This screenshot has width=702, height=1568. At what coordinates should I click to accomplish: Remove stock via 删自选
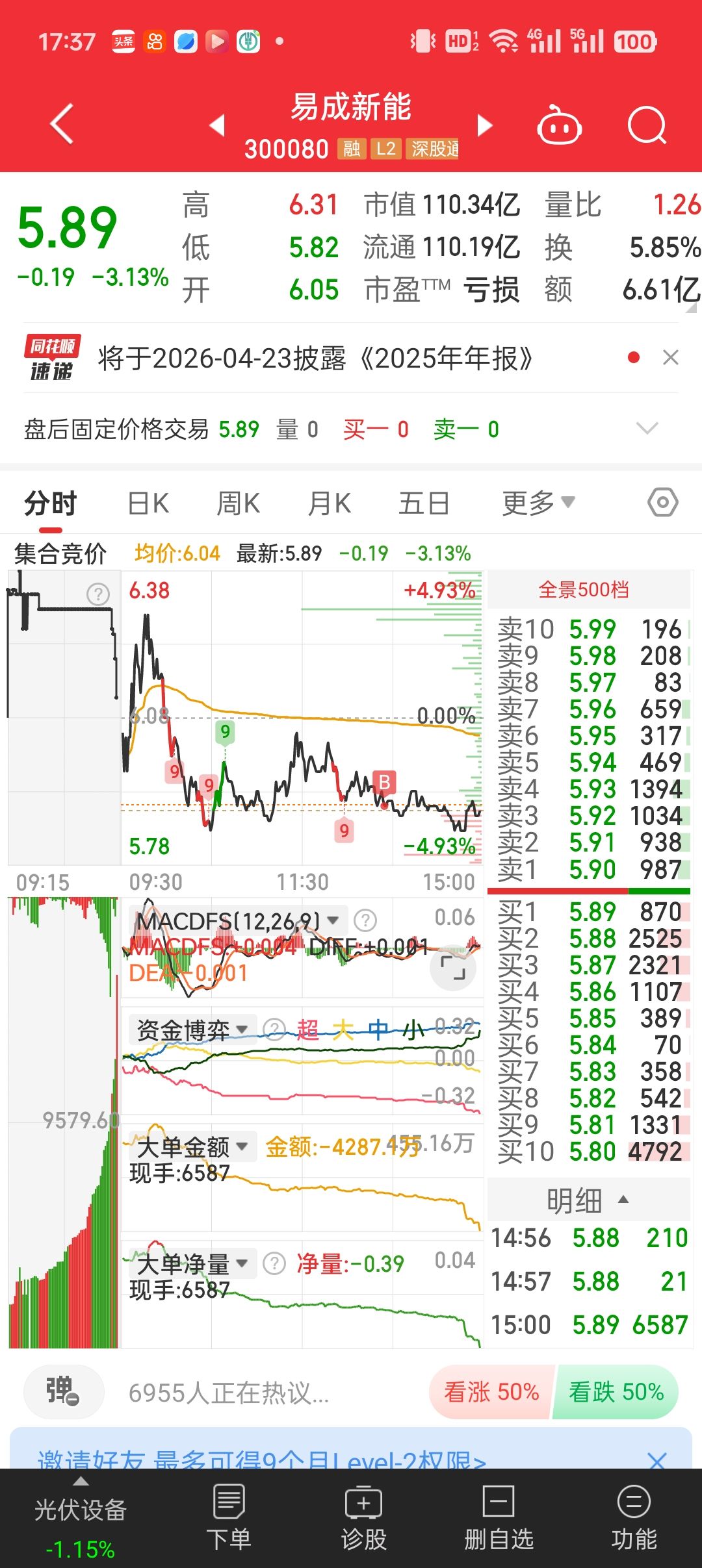(499, 1518)
